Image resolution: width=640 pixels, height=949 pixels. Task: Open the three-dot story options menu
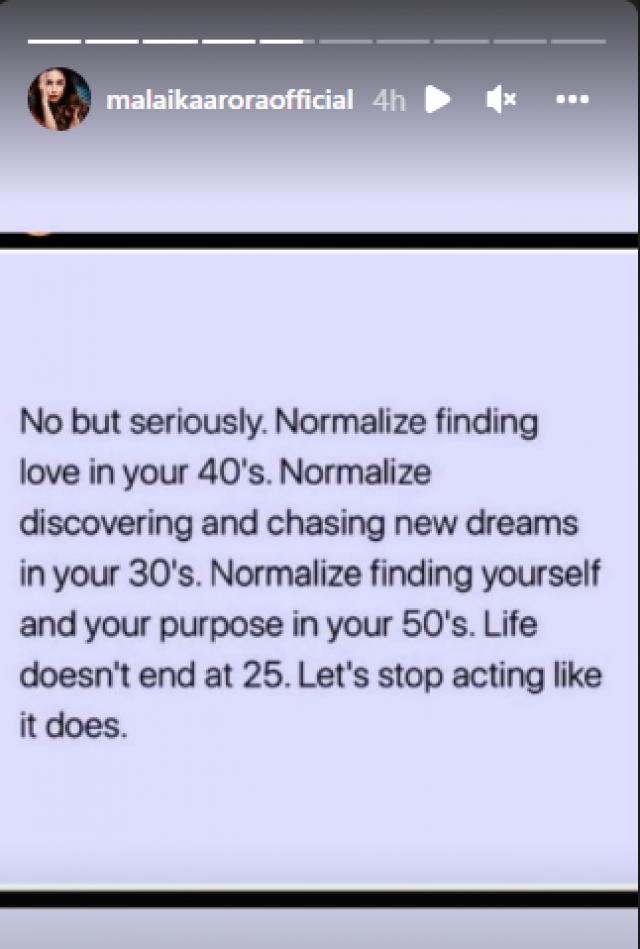572,100
